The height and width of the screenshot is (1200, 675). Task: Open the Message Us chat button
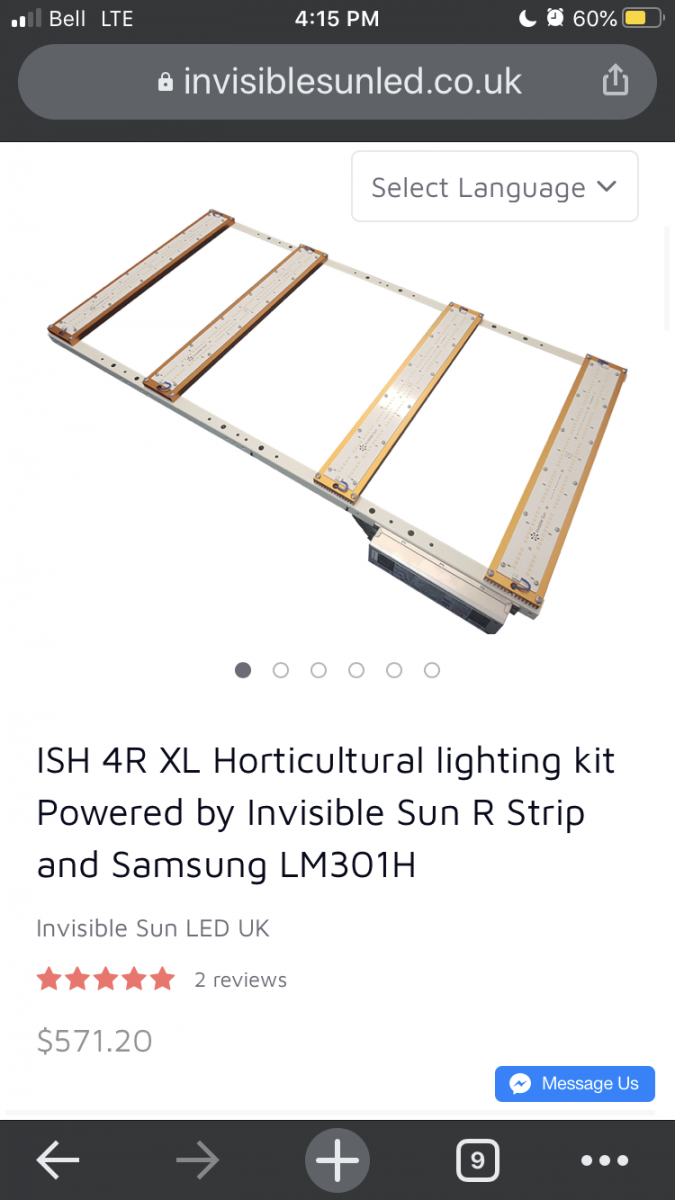coord(575,1084)
